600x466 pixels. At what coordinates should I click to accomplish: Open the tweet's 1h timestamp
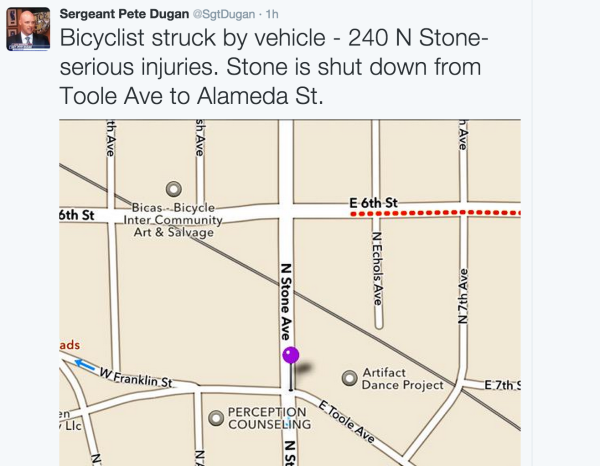[x=273, y=12]
